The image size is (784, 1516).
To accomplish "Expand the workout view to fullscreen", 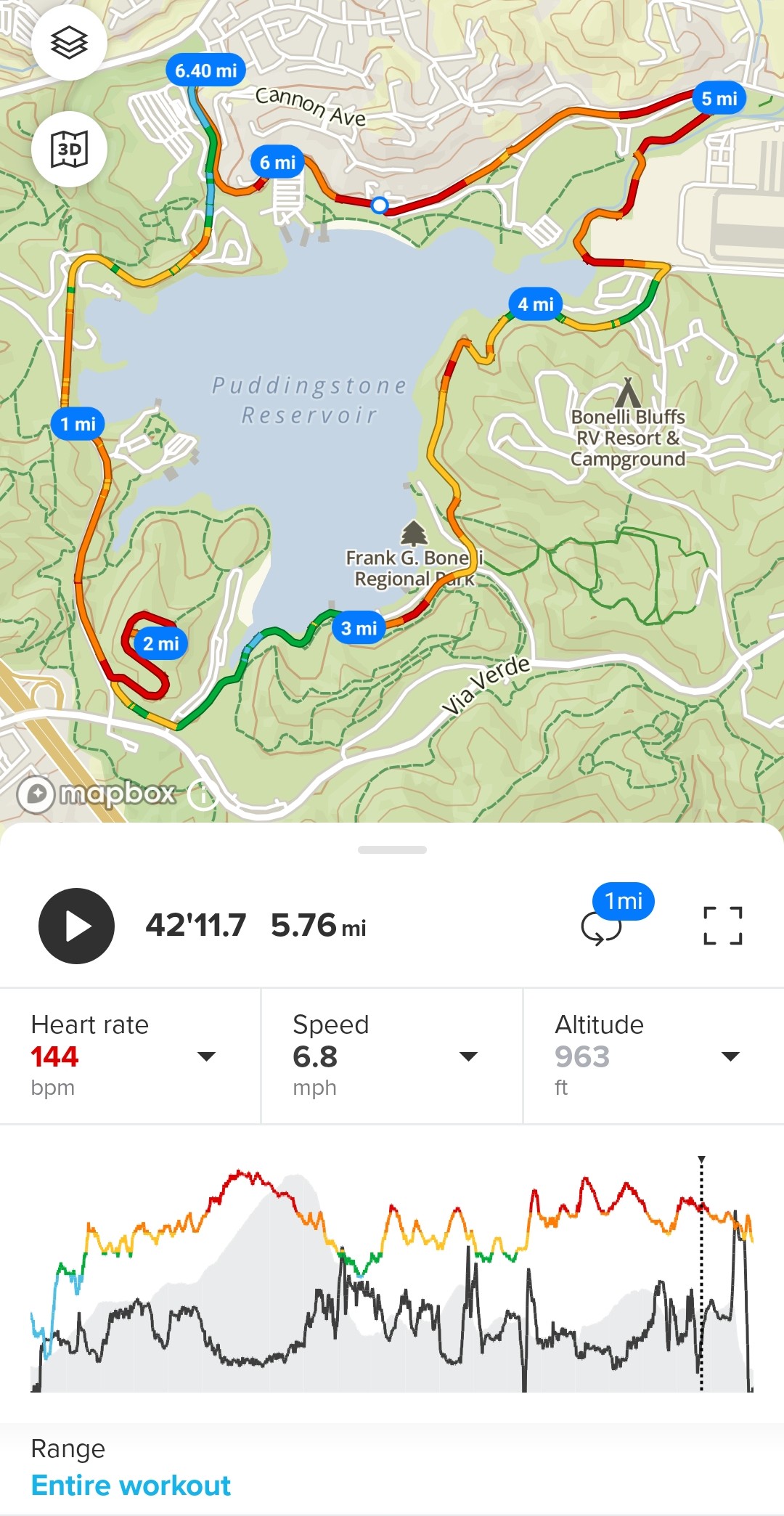I will coord(724,925).
